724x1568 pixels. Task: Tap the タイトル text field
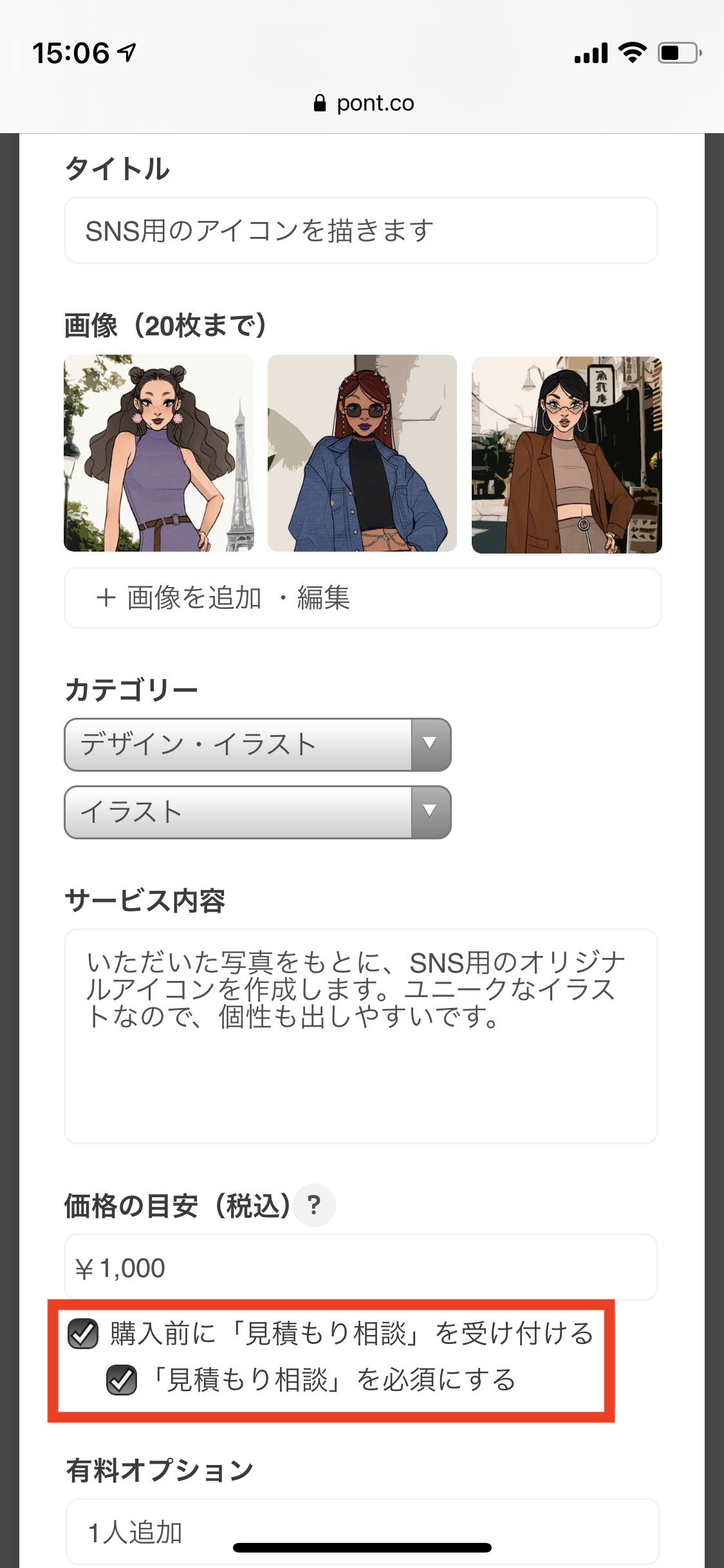point(360,230)
